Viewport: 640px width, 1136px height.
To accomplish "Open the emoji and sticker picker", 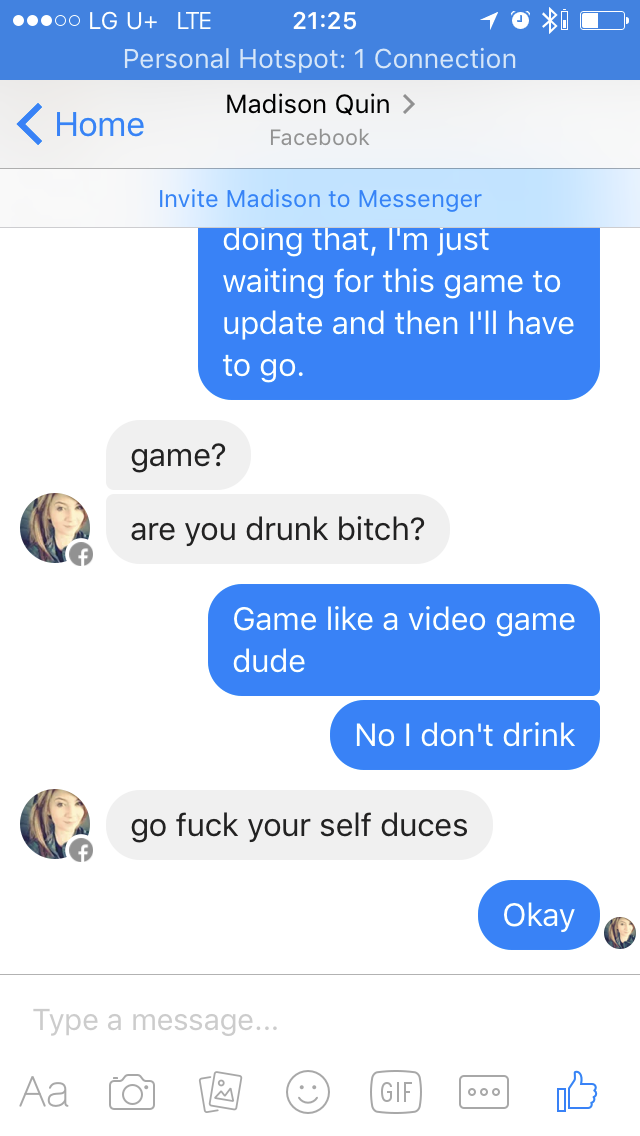I will click(x=307, y=1091).
